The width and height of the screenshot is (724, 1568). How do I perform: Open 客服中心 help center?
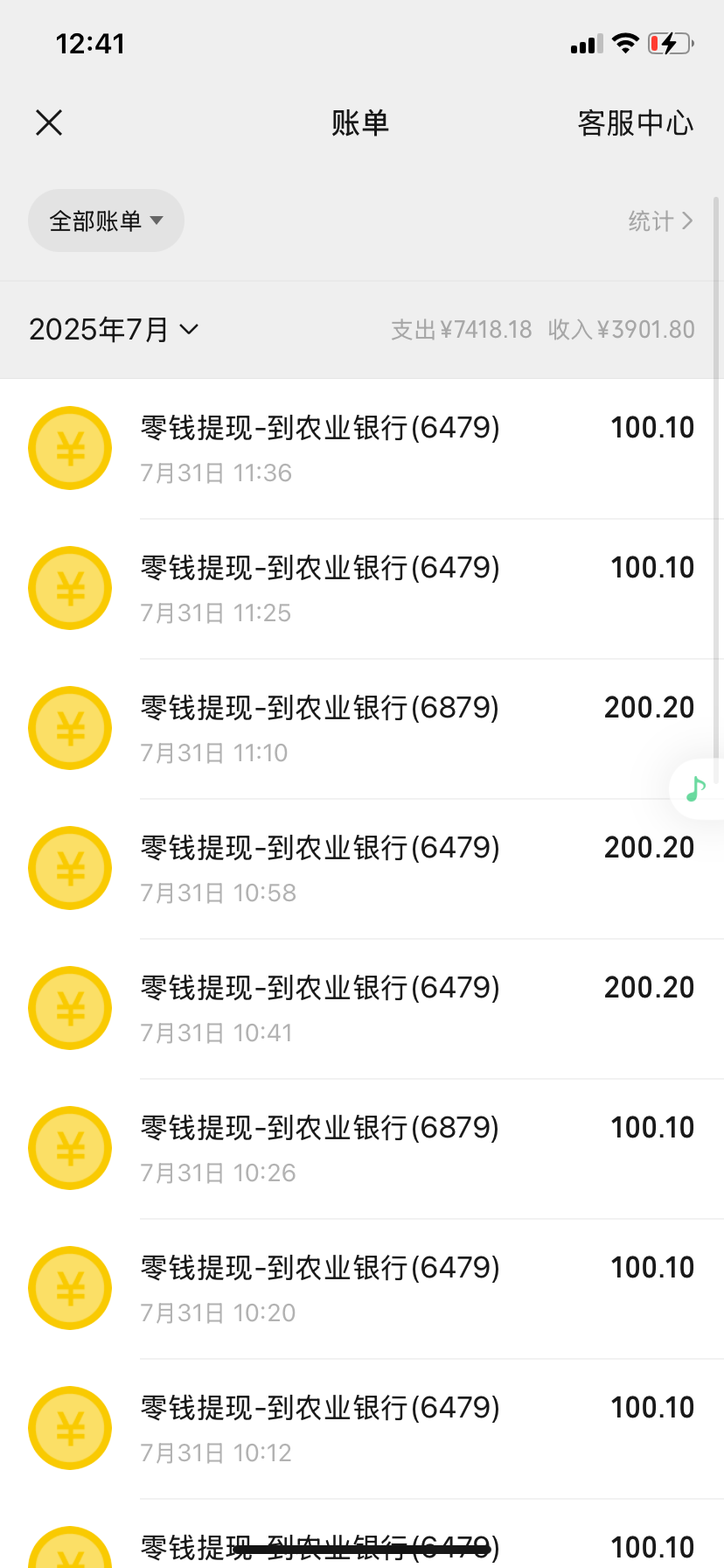(x=635, y=123)
